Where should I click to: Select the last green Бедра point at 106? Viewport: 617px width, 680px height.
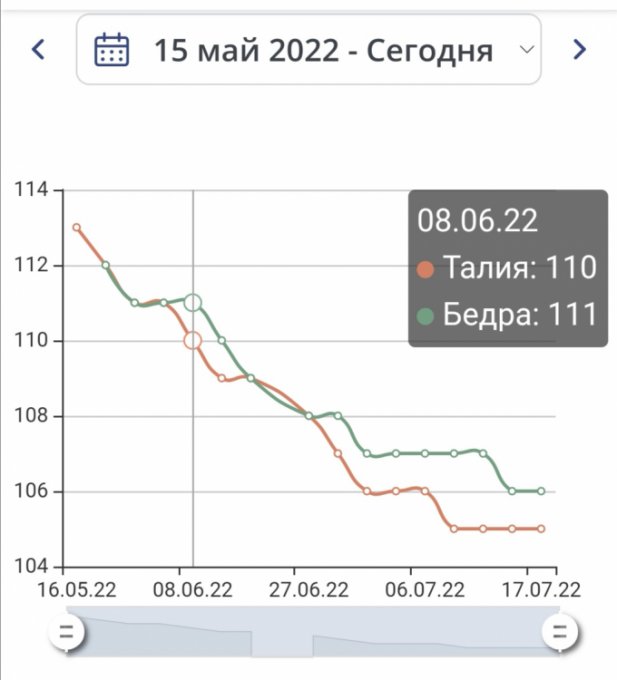[x=541, y=491]
